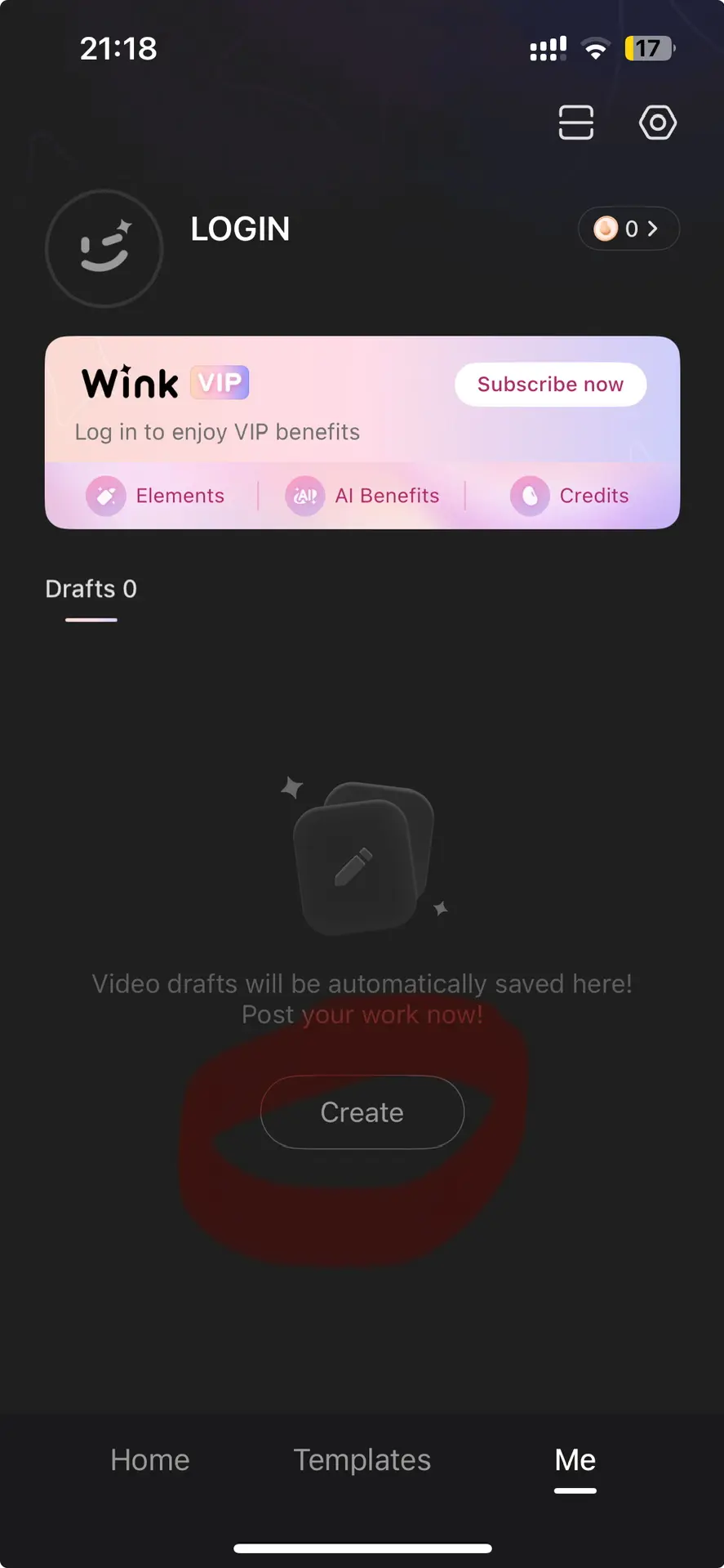Open the coin balance pill
The image size is (724, 1568).
click(628, 229)
